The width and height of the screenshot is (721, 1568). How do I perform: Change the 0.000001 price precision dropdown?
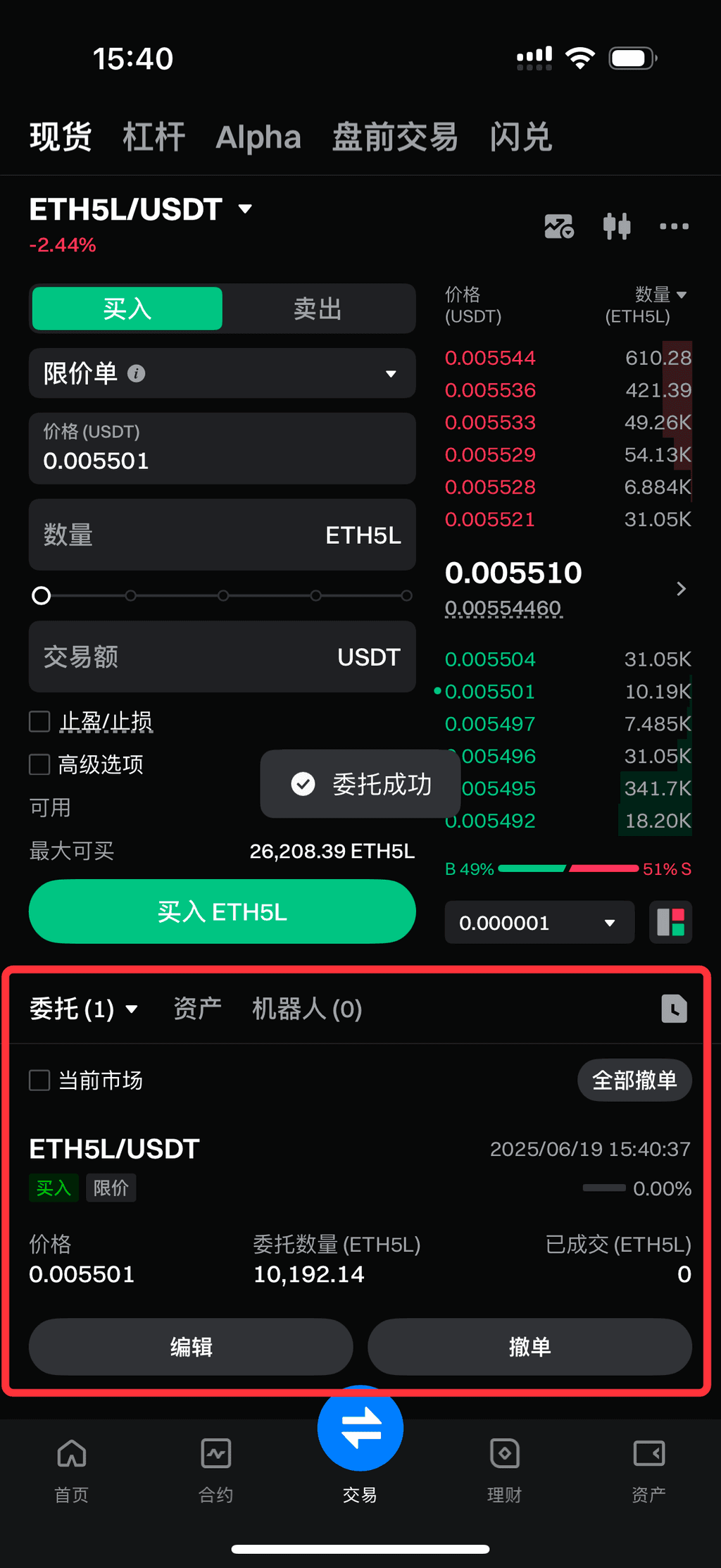pos(539,923)
